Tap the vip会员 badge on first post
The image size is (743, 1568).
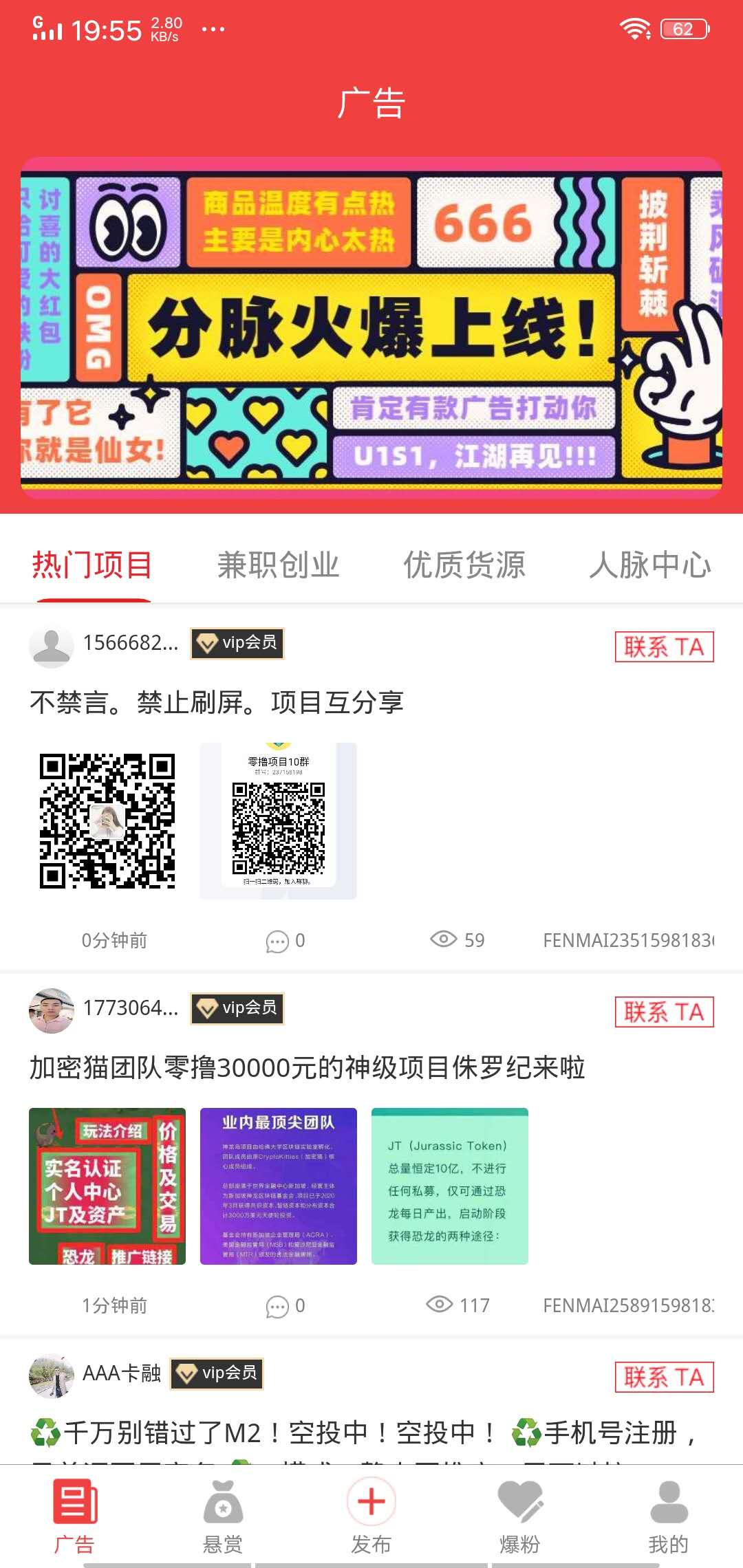click(x=237, y=643)
